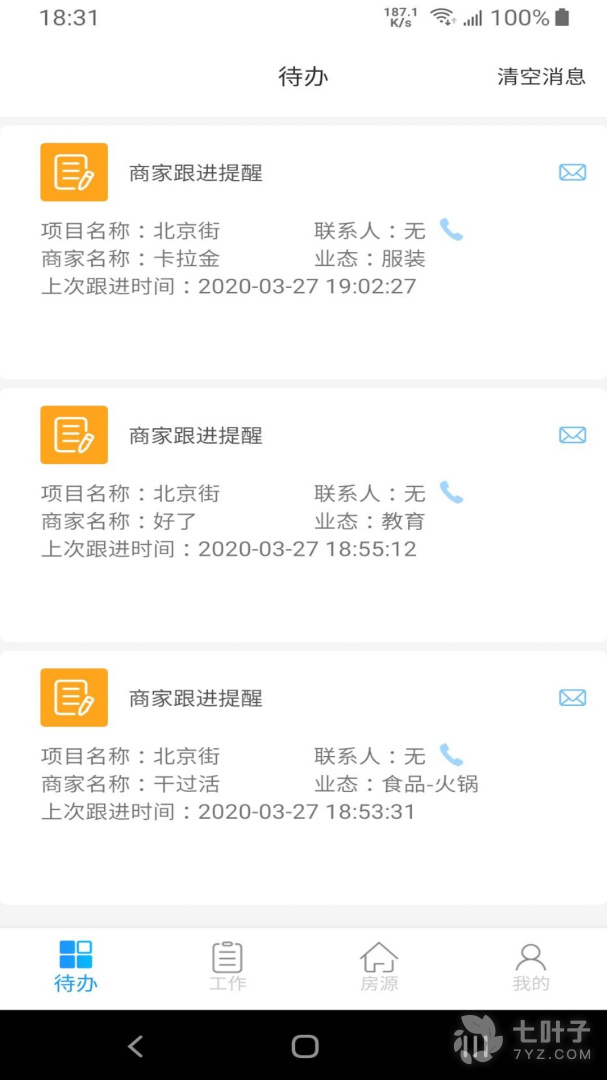Tap the system back button
The image size is (607, 1080).
click(136, 1046)
